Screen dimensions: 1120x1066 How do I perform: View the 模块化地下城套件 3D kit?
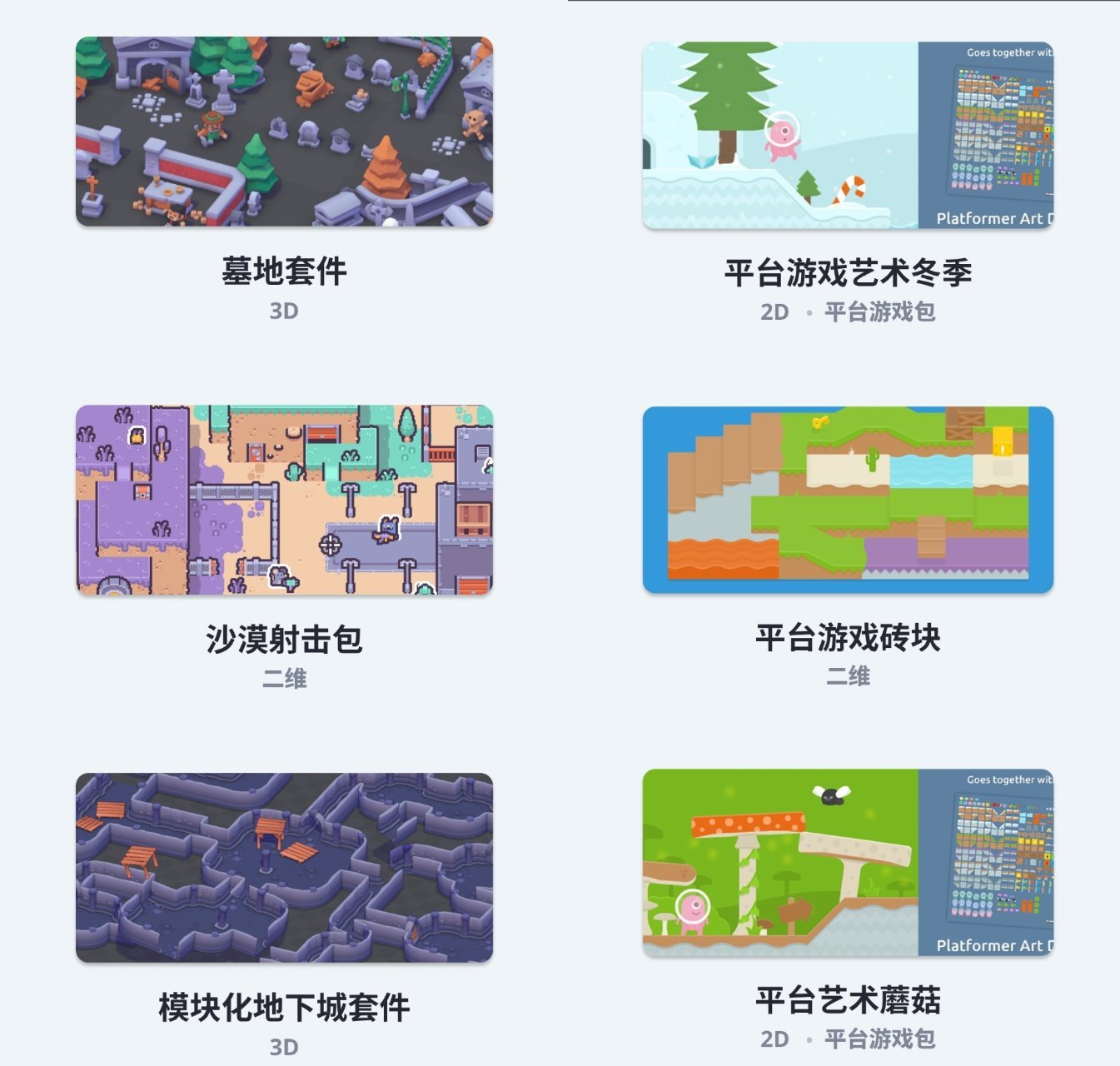284,868
